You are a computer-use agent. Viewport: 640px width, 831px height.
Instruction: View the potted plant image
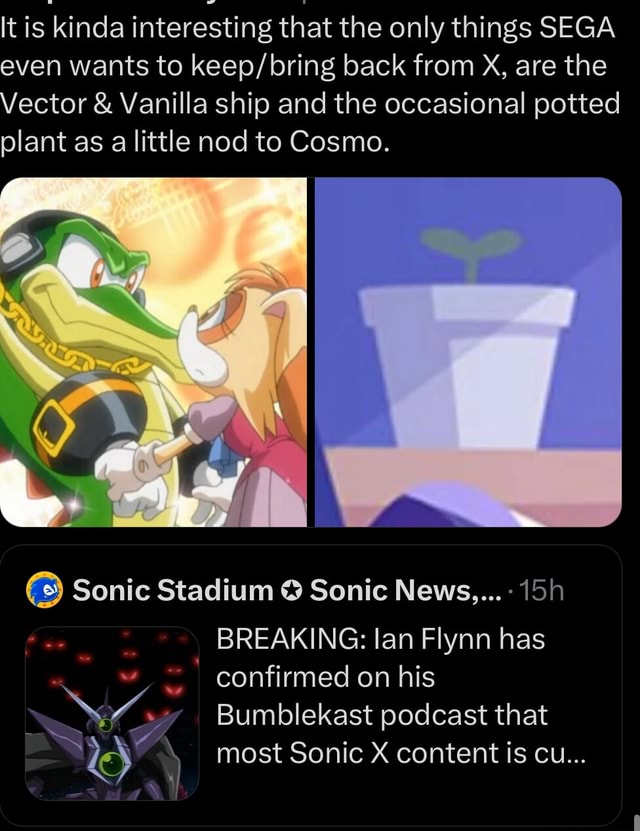468,352
